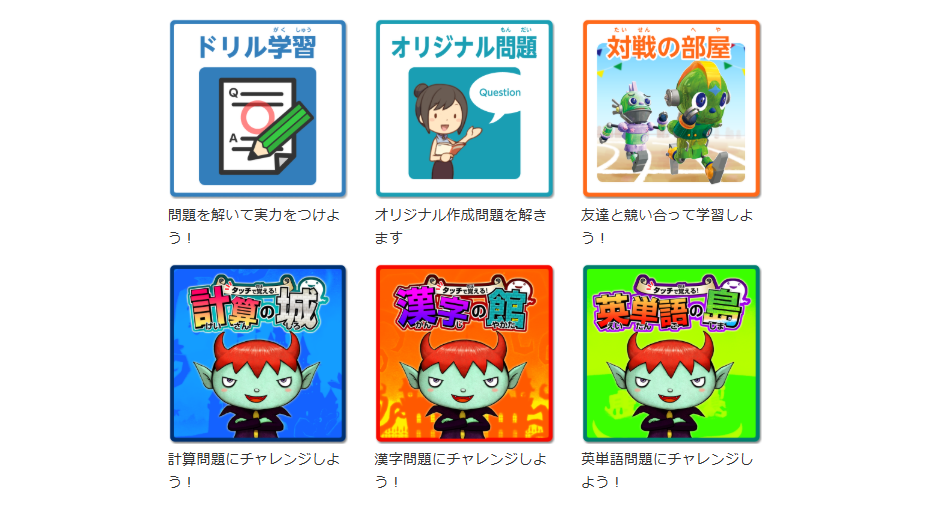Launch the 英単語の島 English words game
The height and width of the screenshot is (506, 930).
pyautogui.click(x=671, y=353)
